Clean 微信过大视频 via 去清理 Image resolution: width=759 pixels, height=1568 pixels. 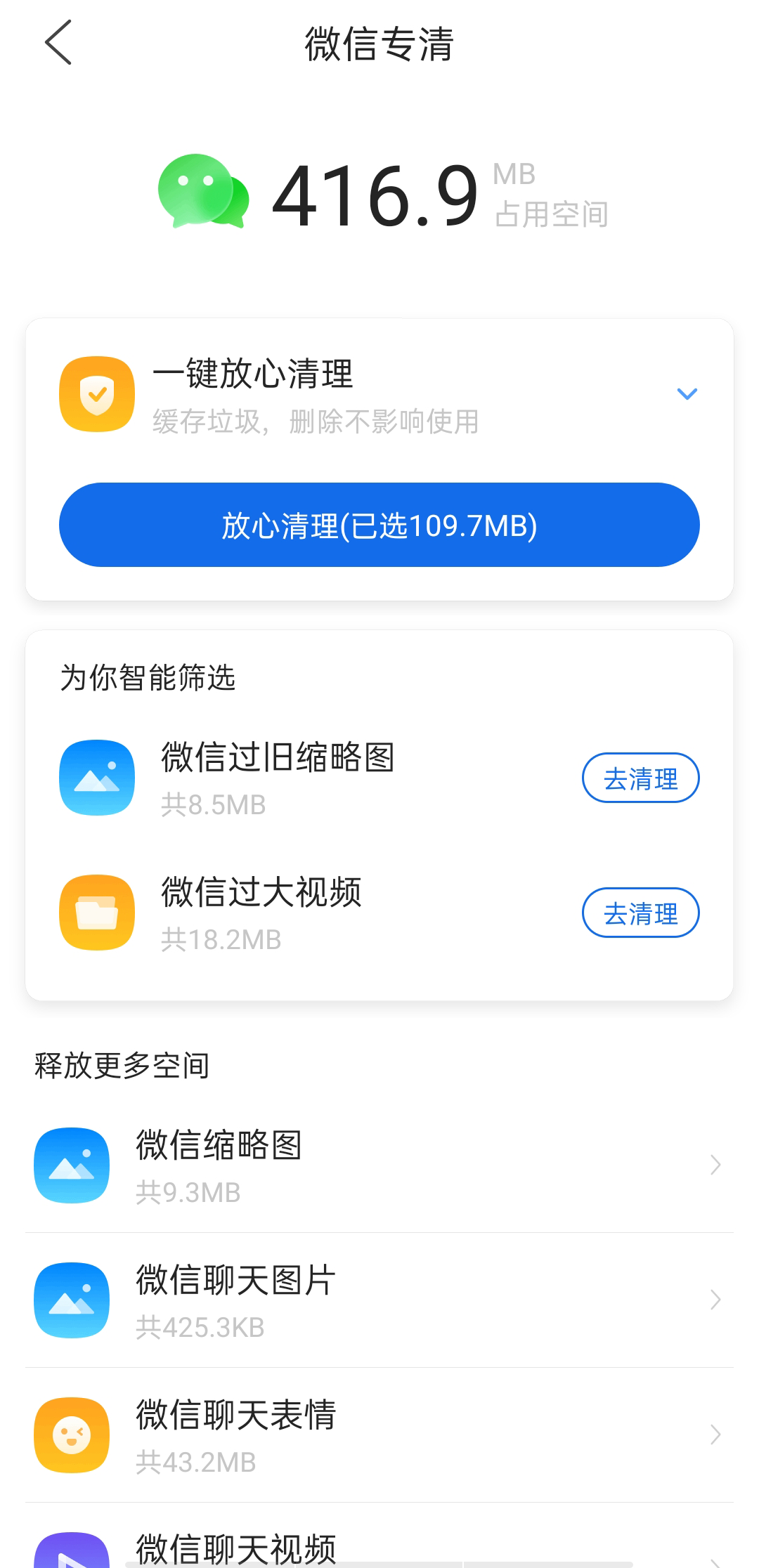(x=640, y=913)
